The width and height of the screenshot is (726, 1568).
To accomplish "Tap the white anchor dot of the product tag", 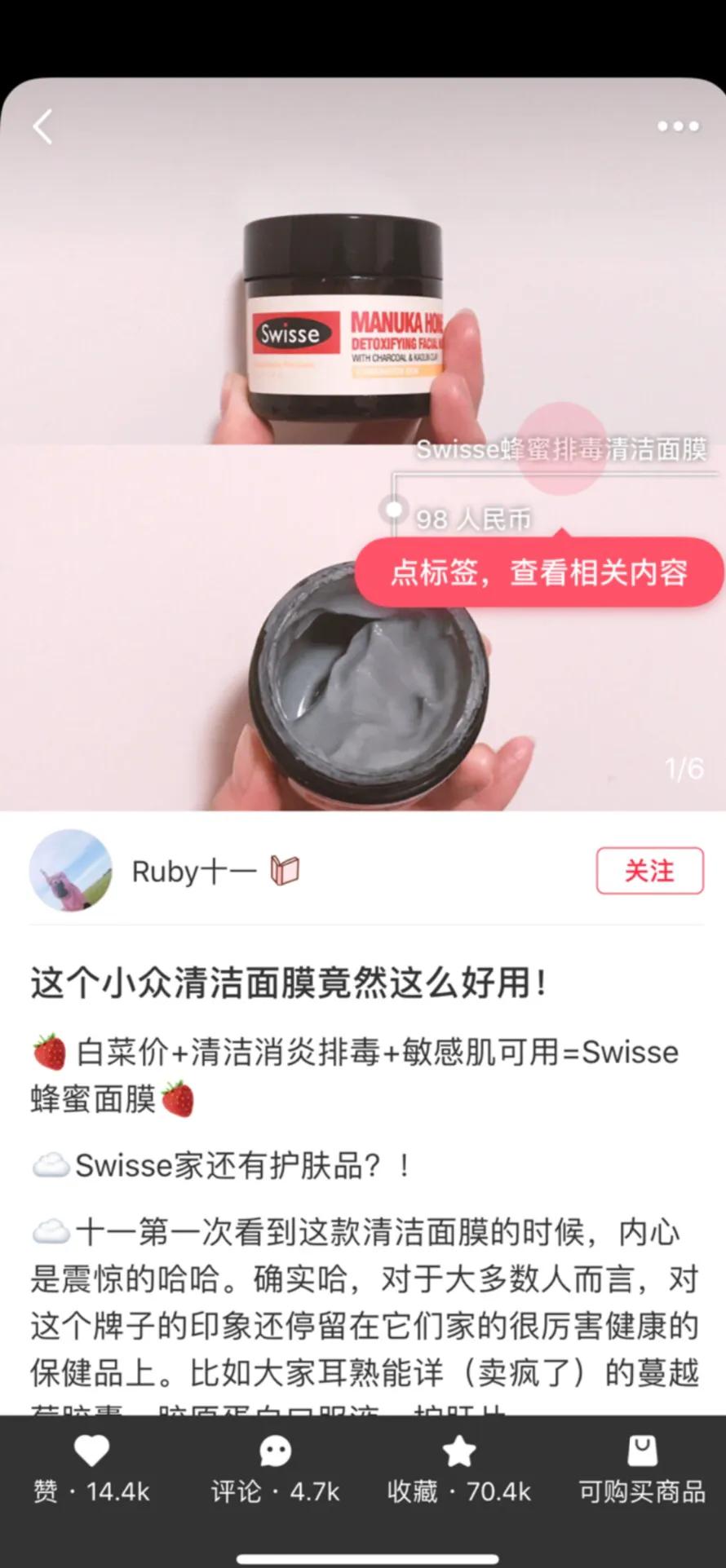I will (396, 510).
